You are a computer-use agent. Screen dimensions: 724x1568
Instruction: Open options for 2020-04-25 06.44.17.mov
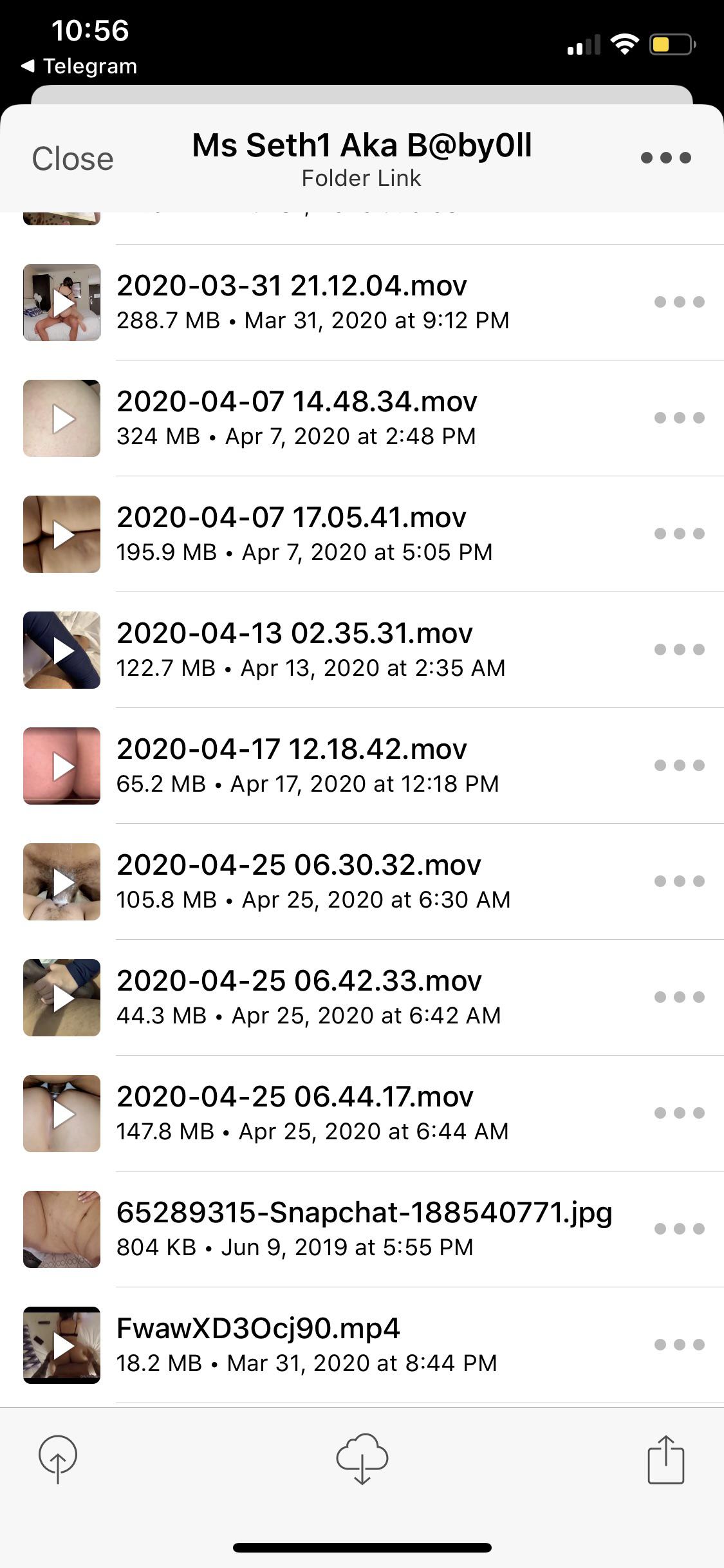pos(679,1113)
